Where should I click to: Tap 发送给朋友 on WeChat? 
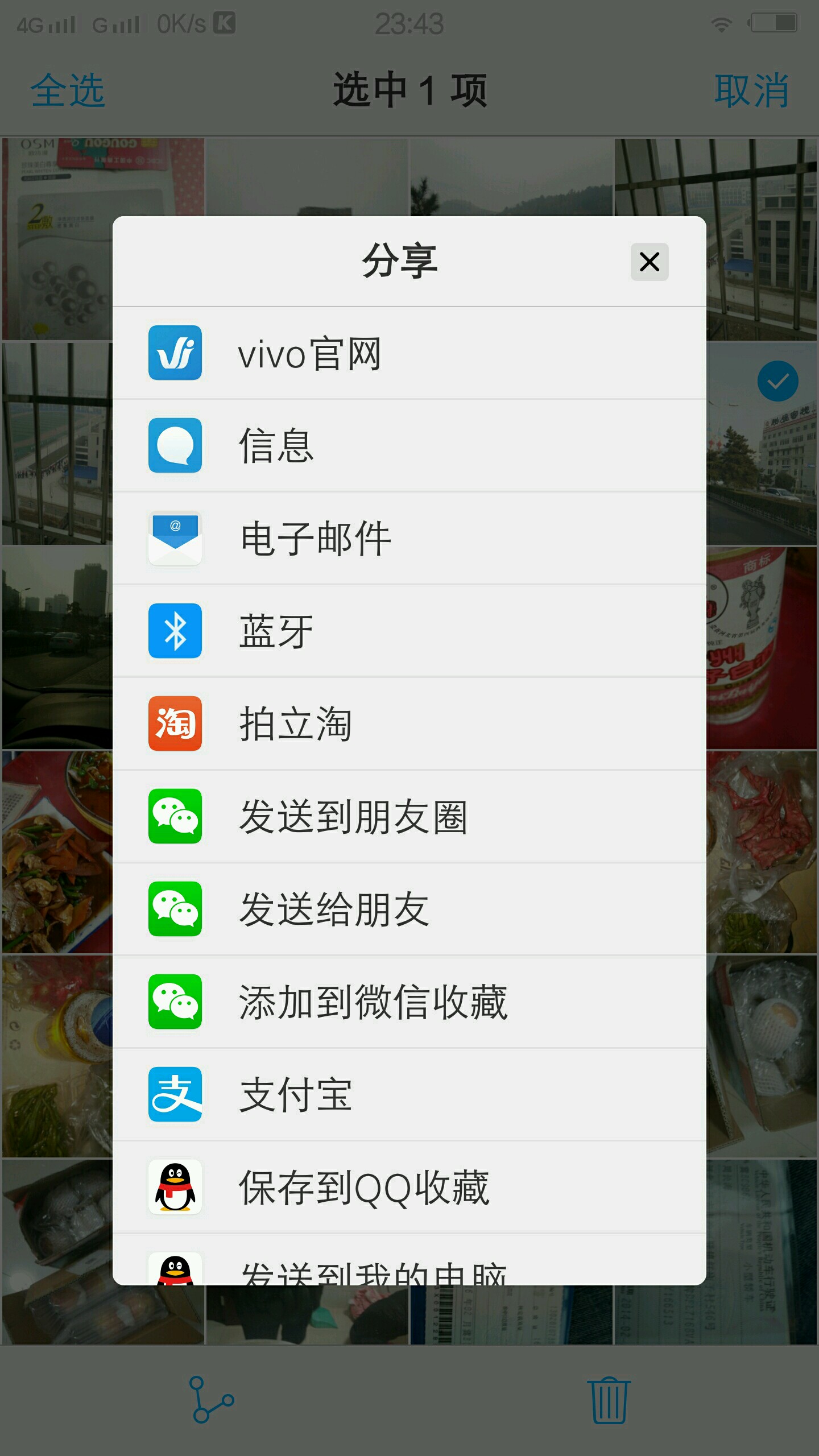[409, 909]
